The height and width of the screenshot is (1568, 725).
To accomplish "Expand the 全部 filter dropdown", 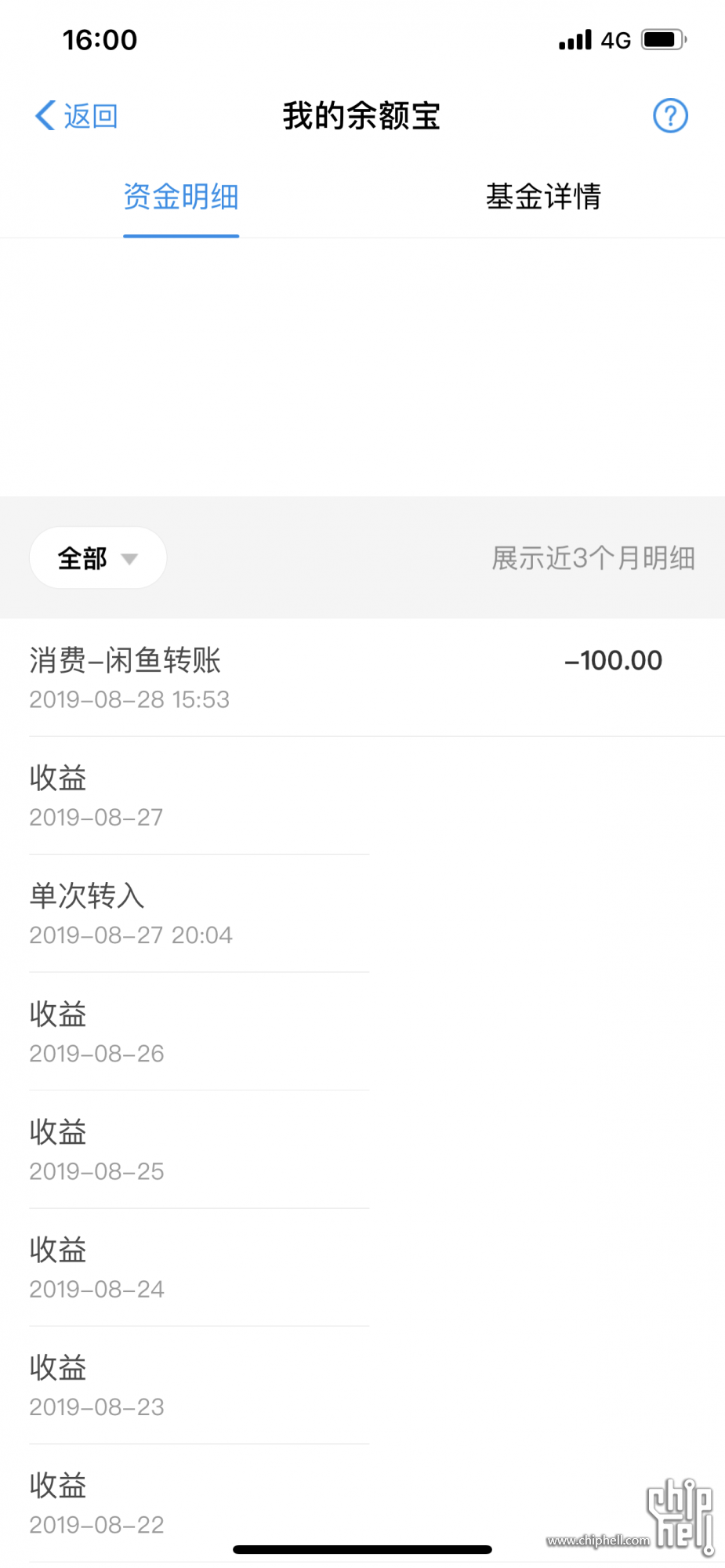I will click(98, 558).
